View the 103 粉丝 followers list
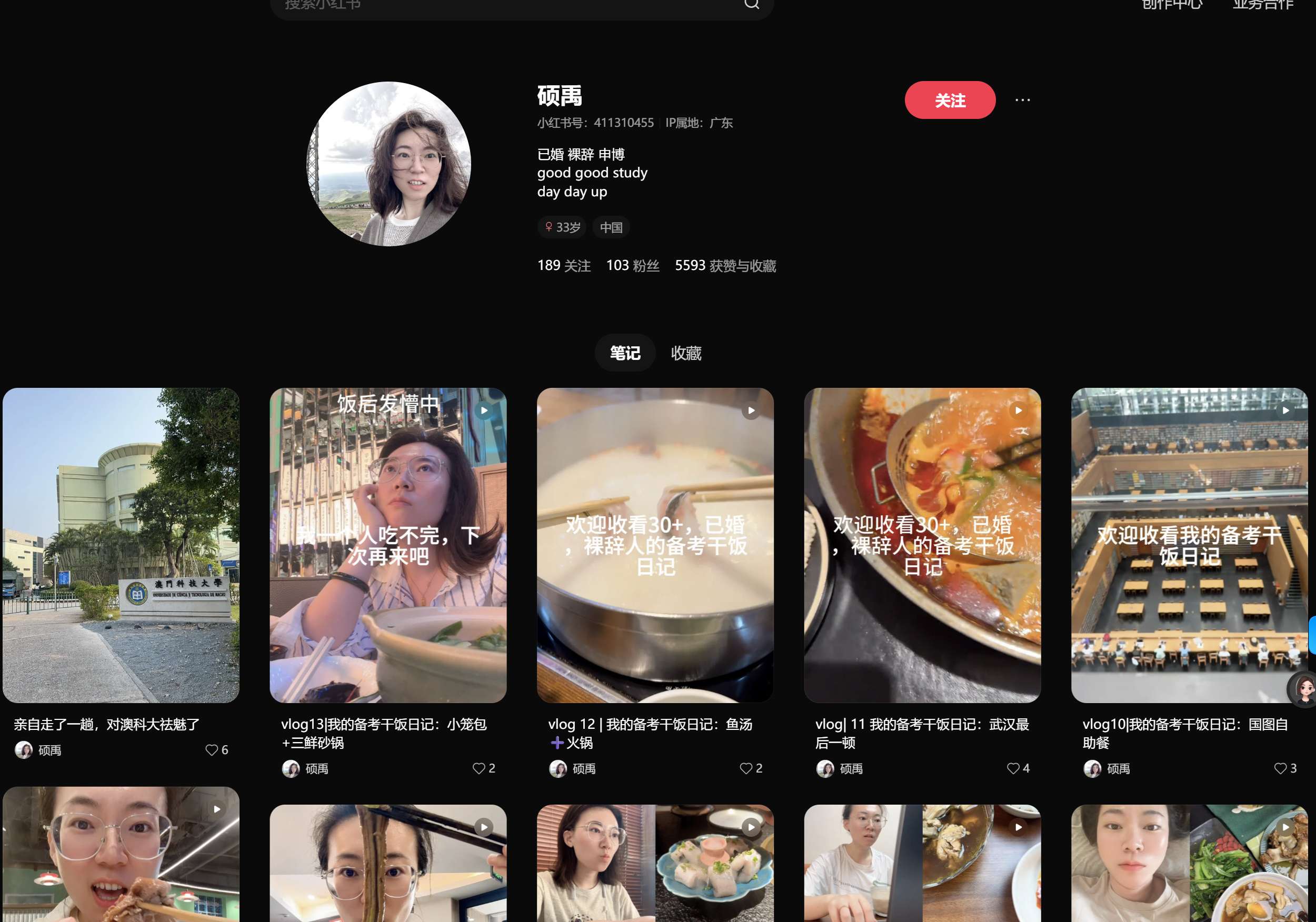Screen dimensions: 1316x922 click(632, 266)
